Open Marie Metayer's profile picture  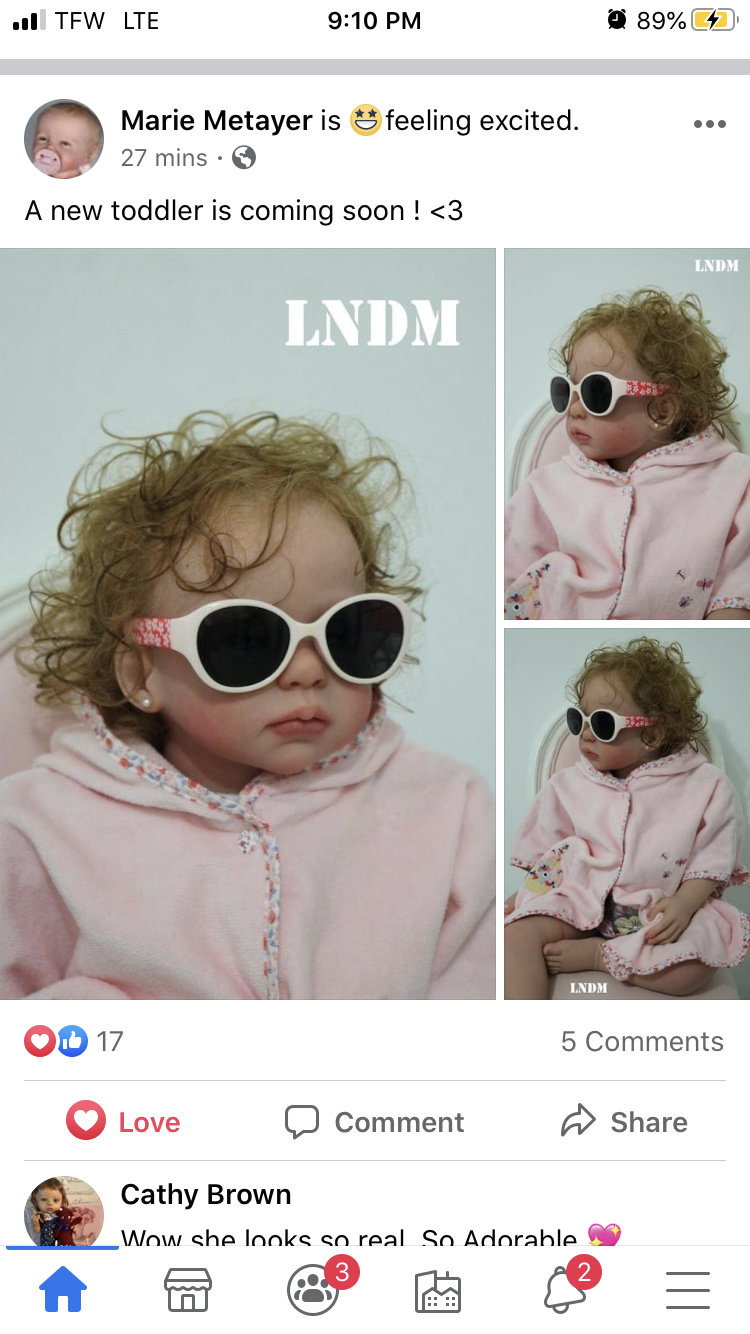click(x=64, y=139)
